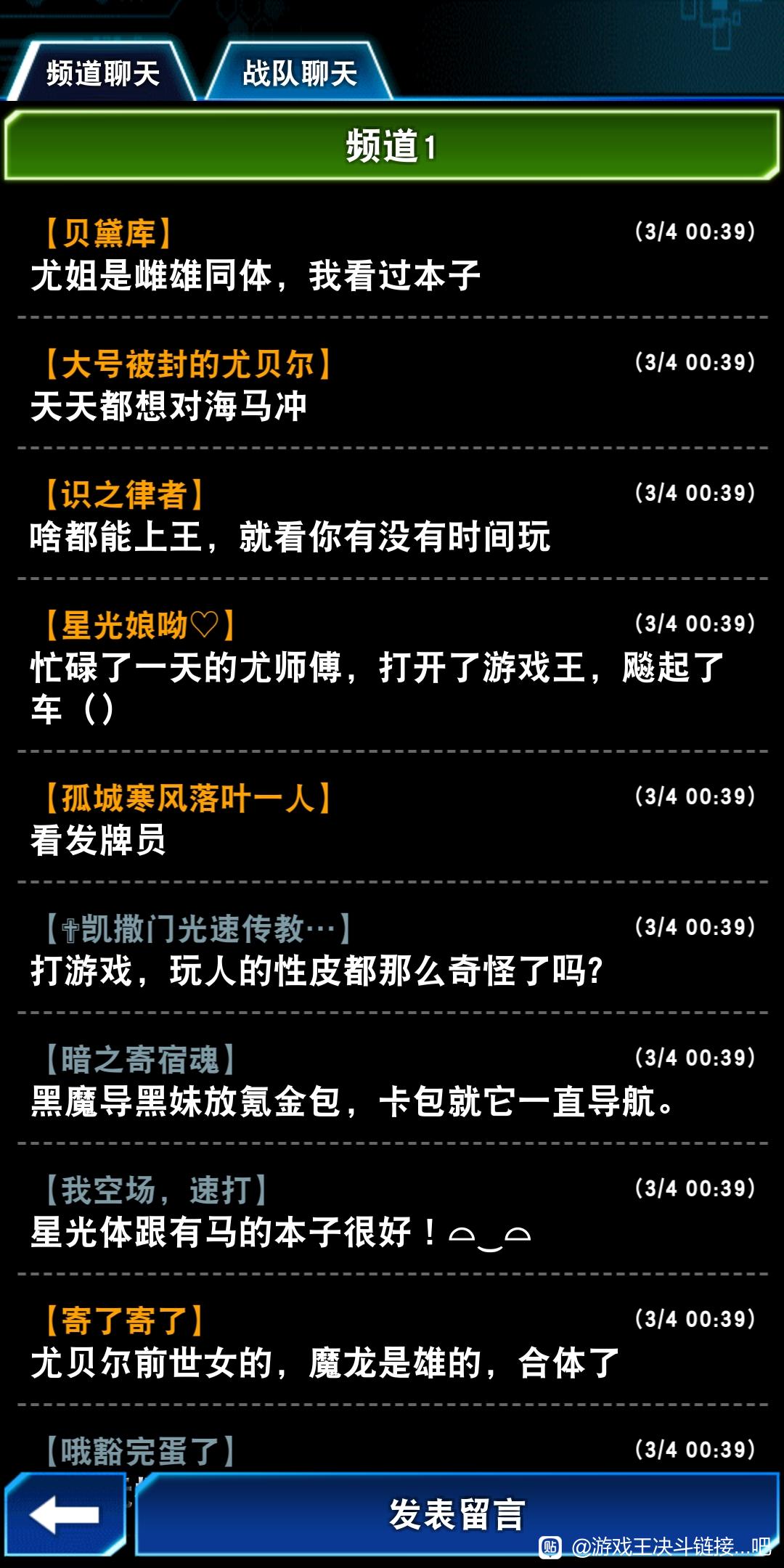View player 暗之寄宿魂
Viewport: 784px width, 1568px height.
139,1059
